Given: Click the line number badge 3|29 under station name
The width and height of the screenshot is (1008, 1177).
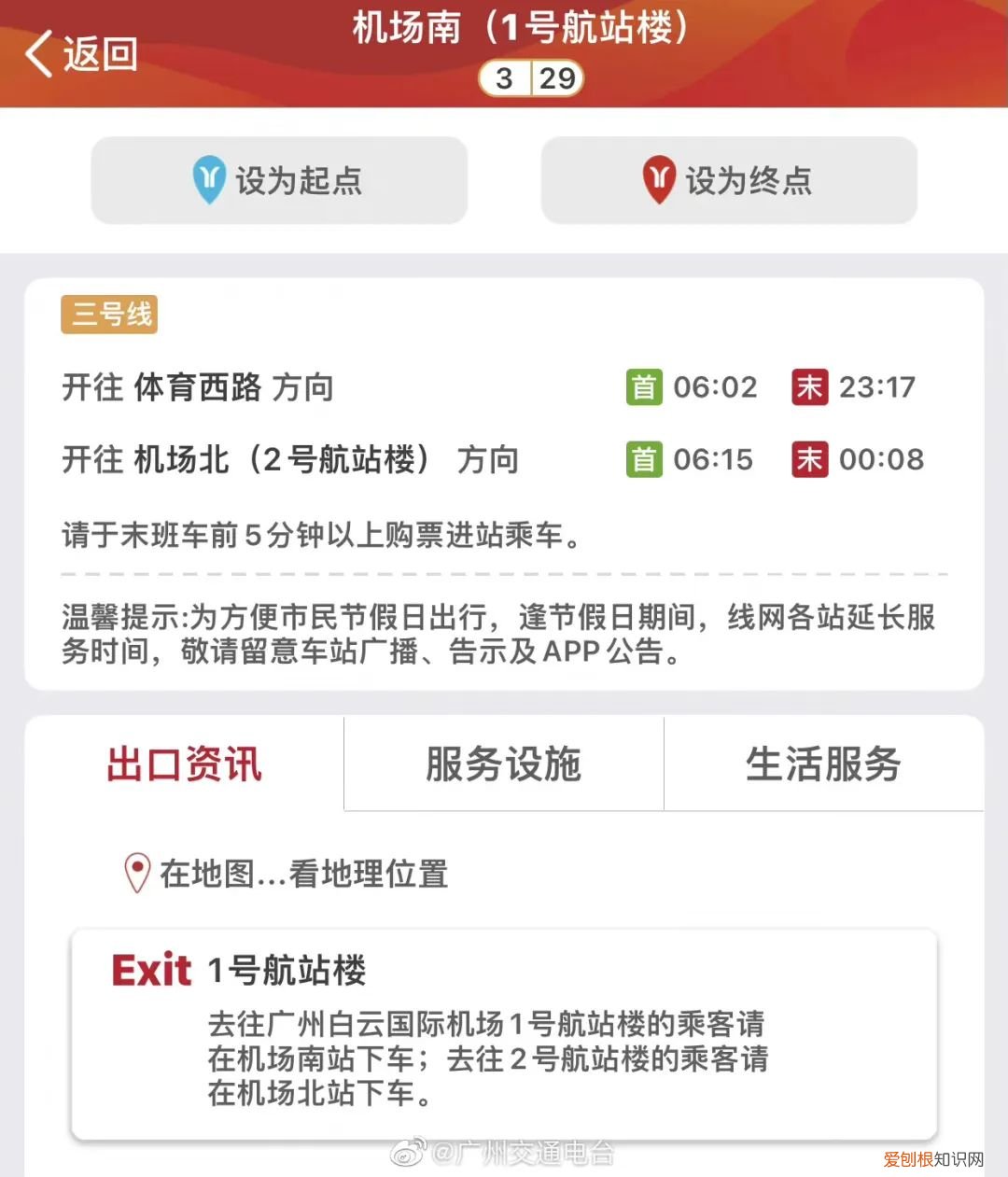Looking at the screenshot, I should click(x=530, y=78).
